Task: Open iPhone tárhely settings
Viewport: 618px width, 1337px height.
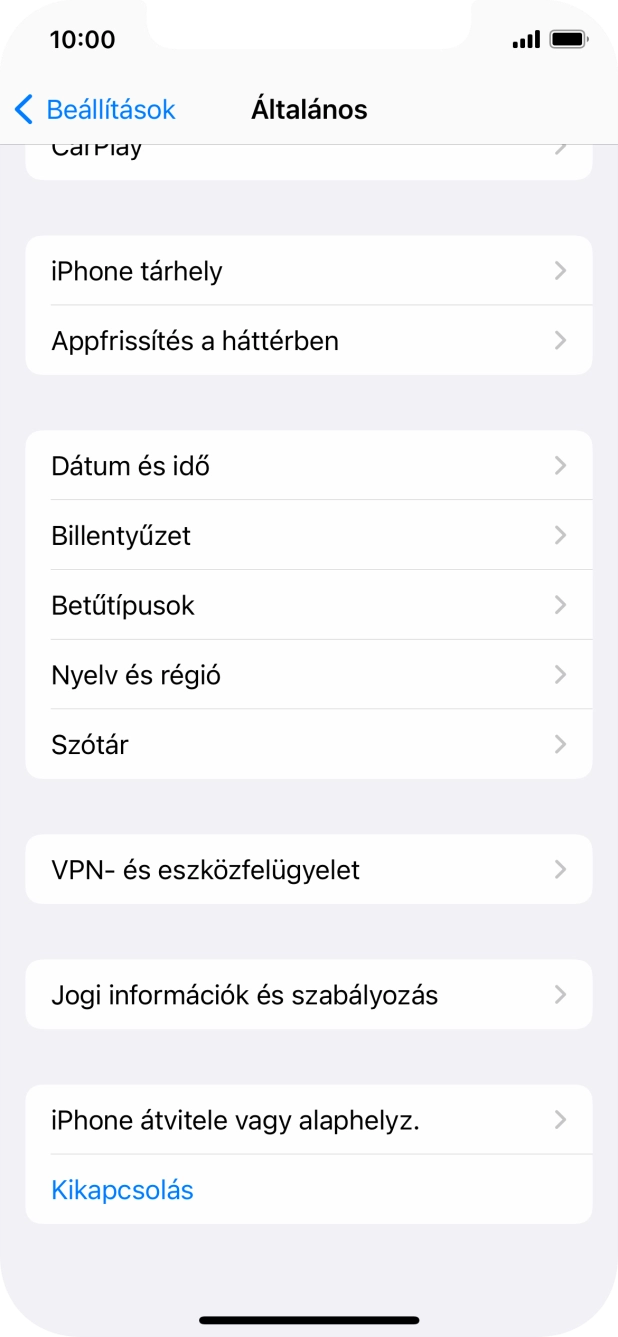Action: 308,271
